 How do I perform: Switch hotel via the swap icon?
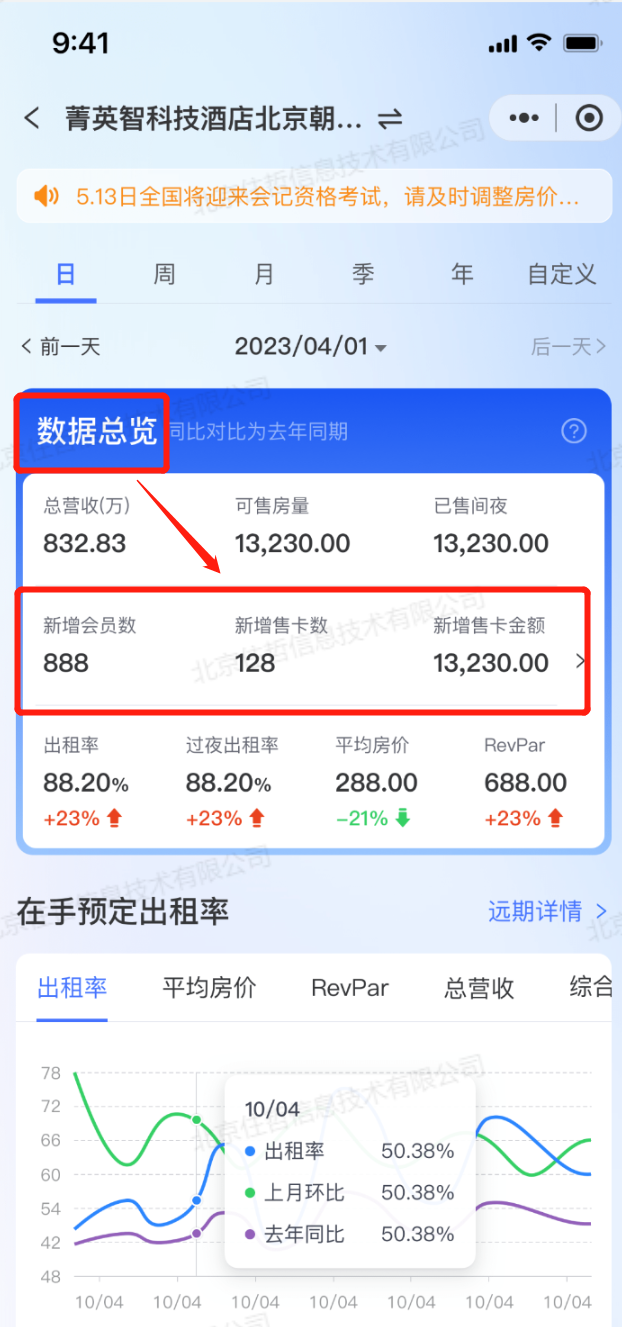(x=390, y=119)
